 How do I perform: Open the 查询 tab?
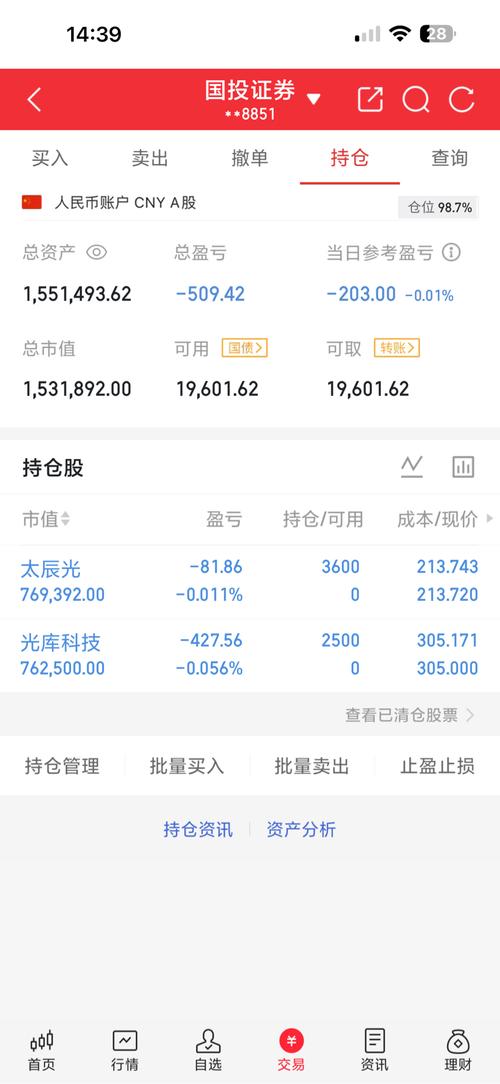click(450, 158)
